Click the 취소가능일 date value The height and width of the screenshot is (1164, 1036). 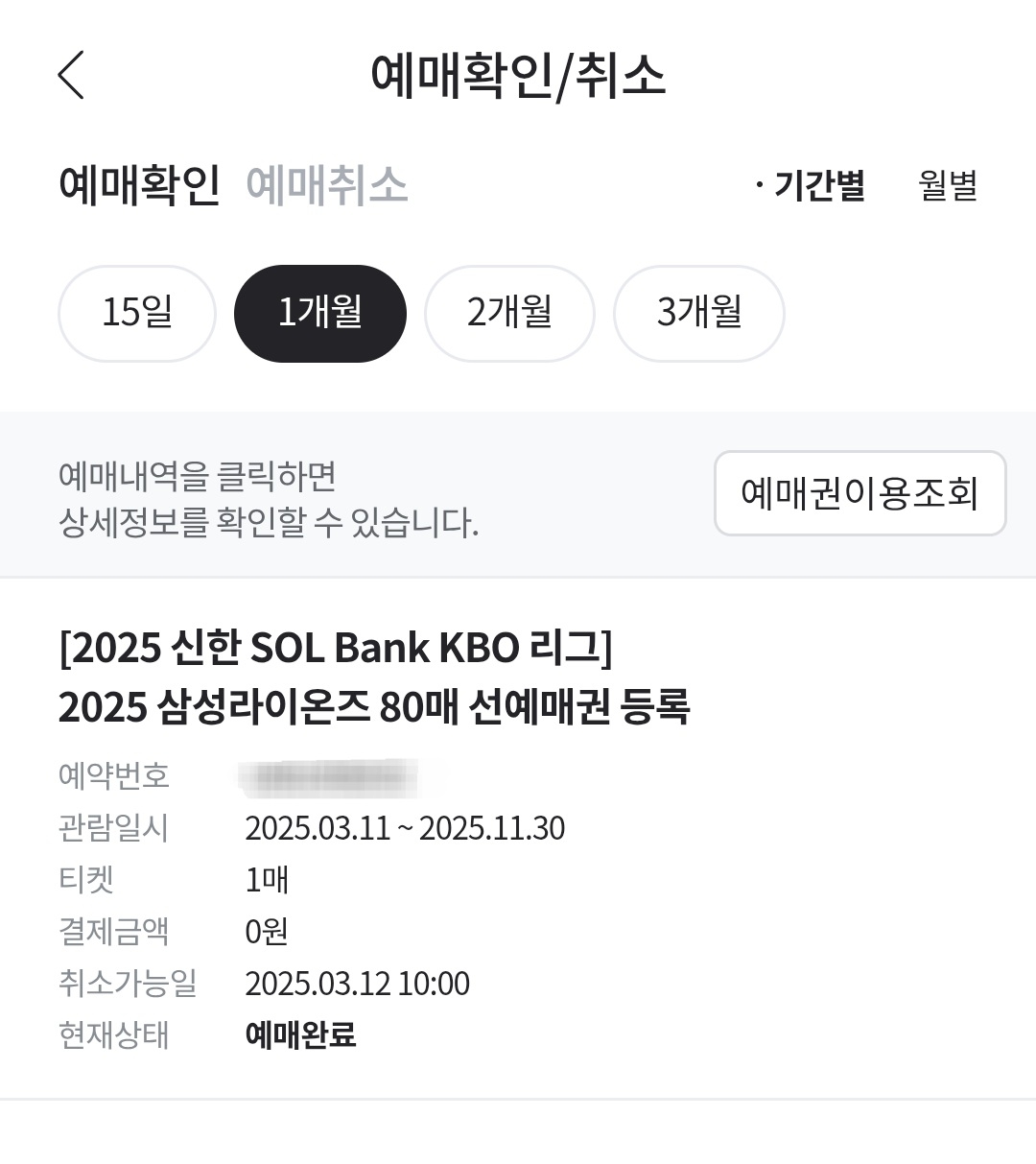[x=358, y=983]
